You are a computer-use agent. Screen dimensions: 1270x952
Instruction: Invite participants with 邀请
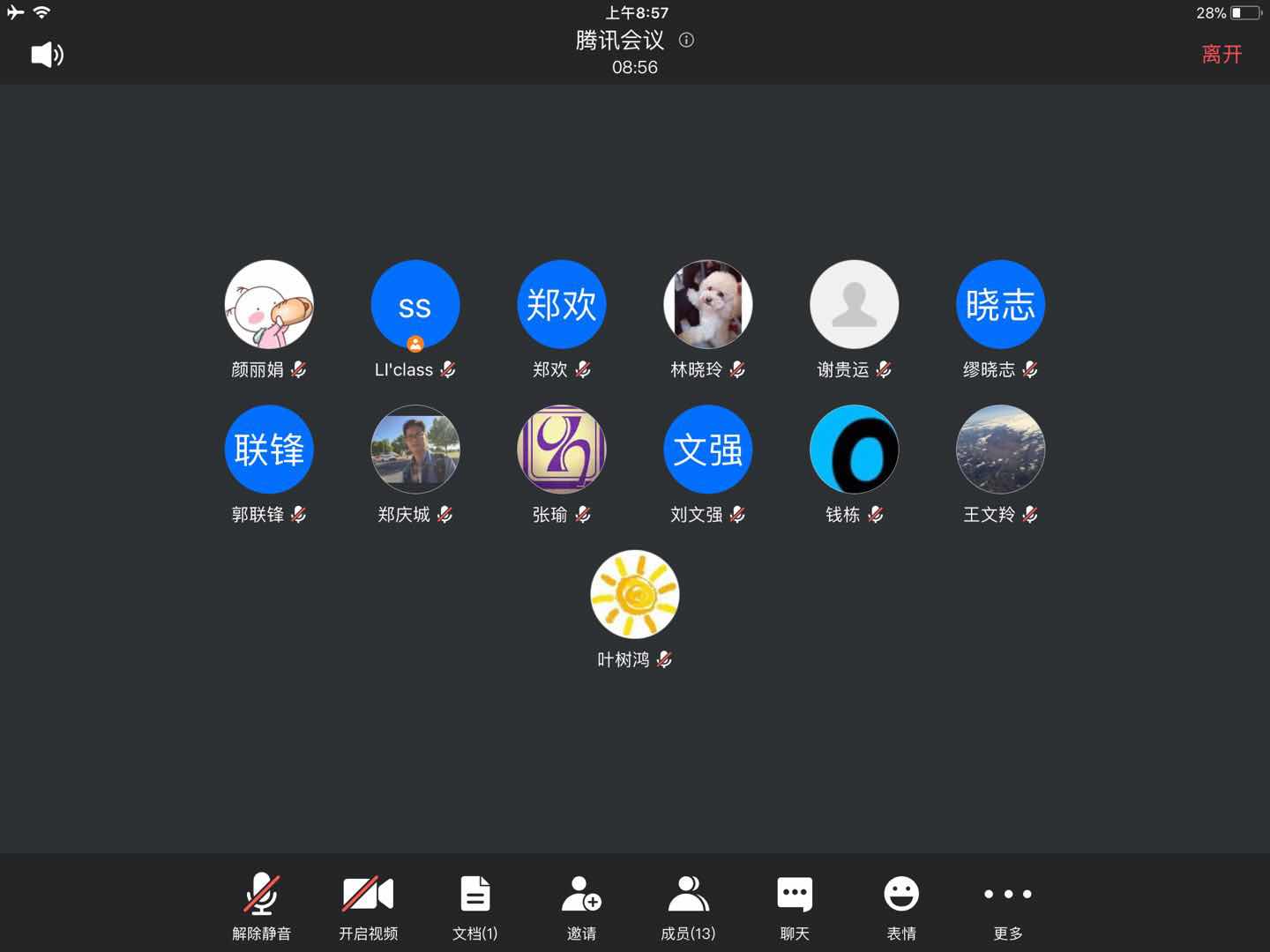[581, 907]
